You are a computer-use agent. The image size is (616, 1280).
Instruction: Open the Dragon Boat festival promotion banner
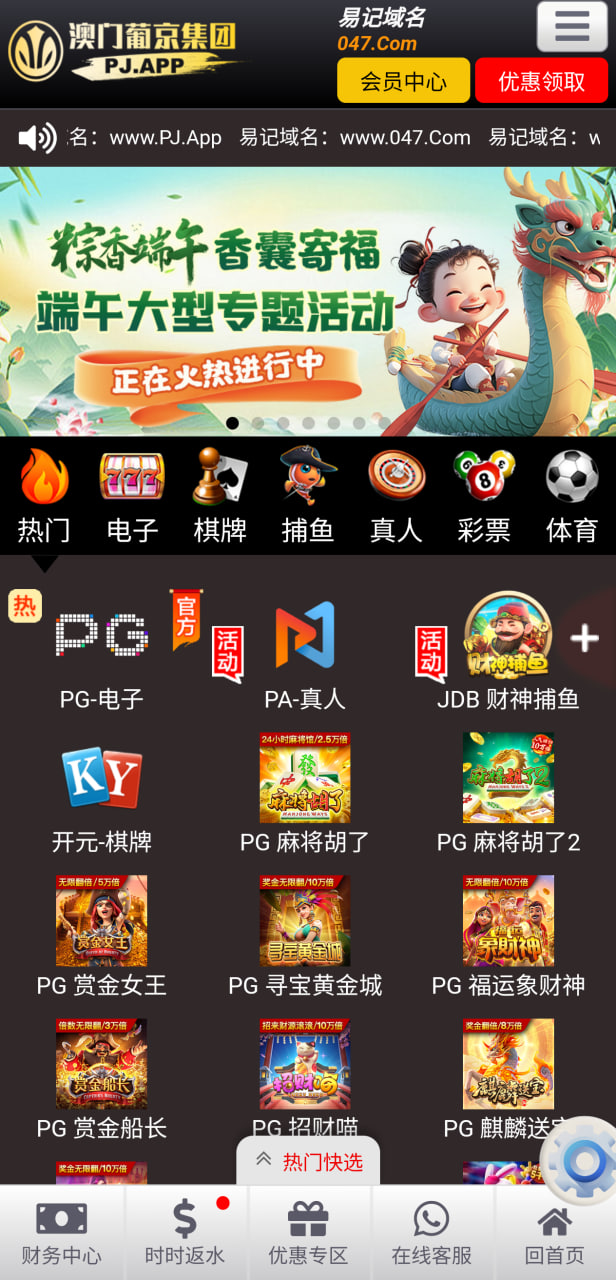(308, 300)
